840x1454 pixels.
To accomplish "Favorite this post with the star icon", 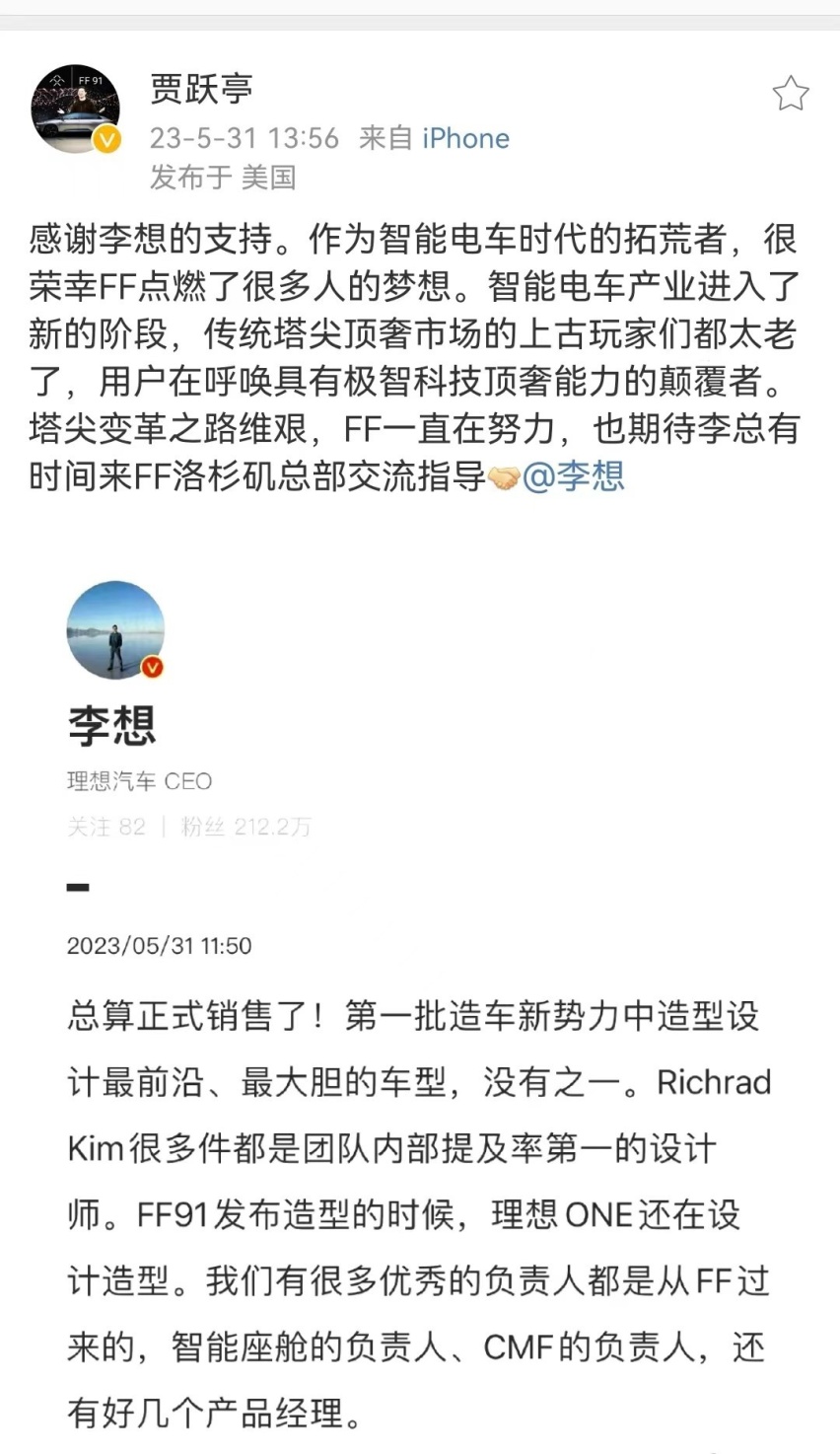I will [x=790, y=94].
